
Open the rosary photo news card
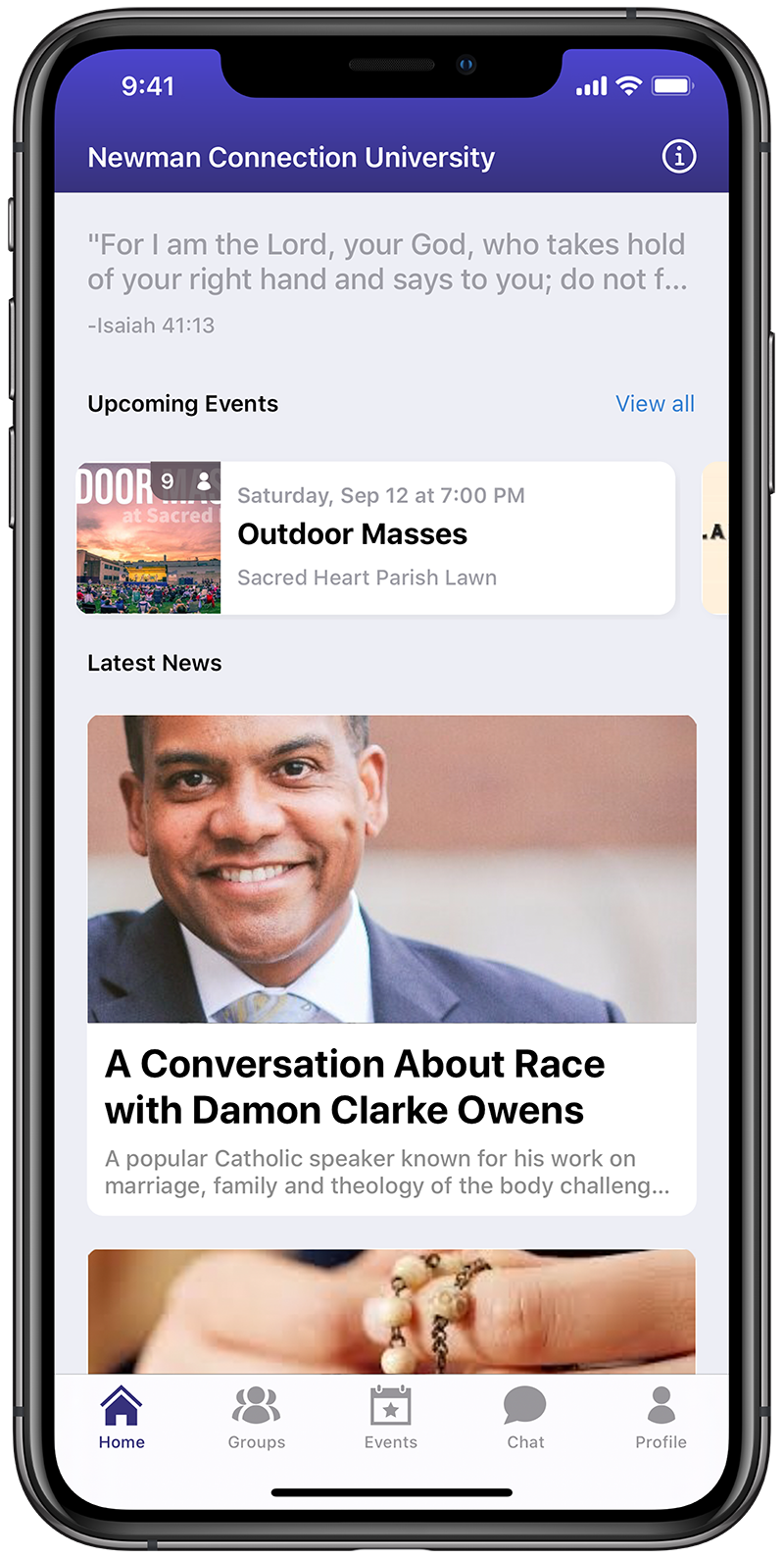(391, 1311)
